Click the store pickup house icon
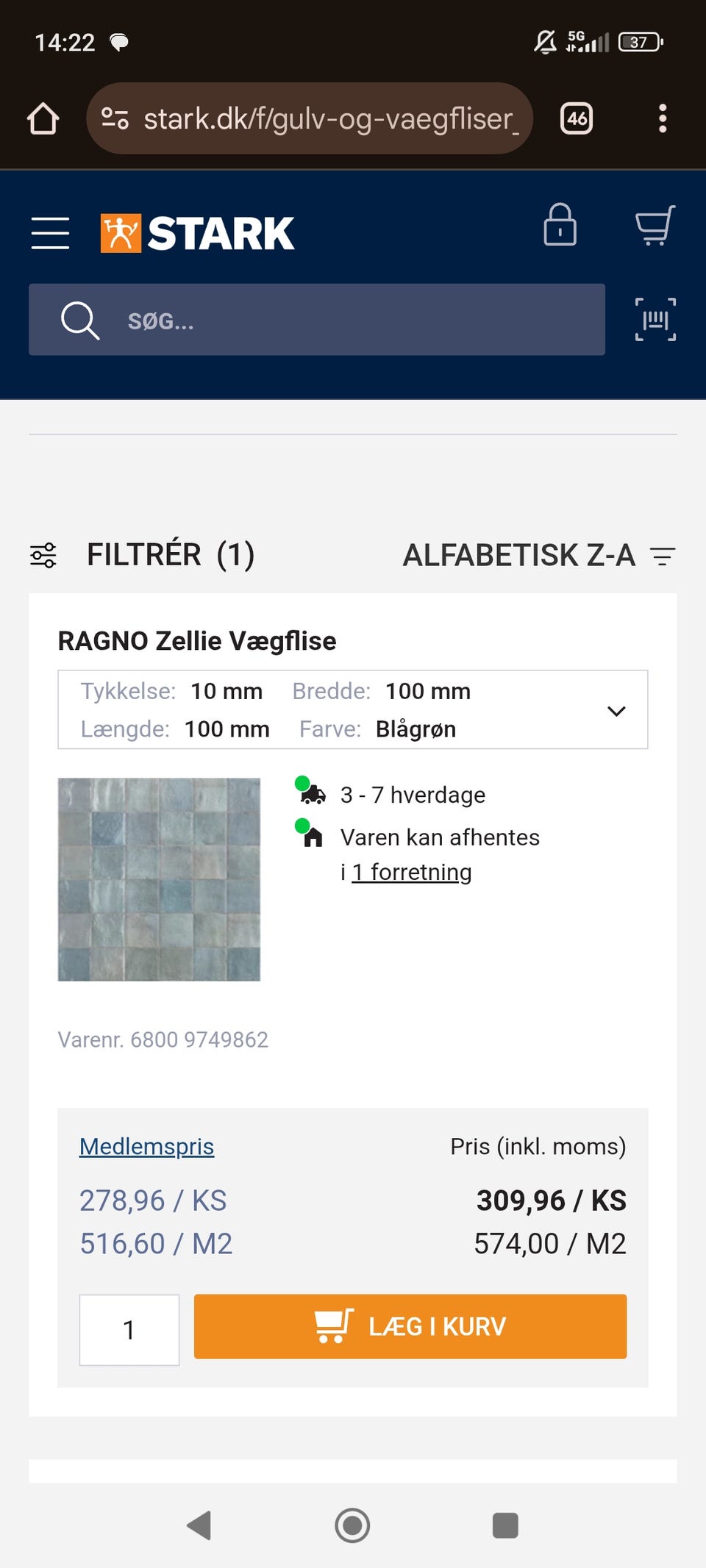This screenshot has width=706, height=1568. pyautogui.click(x=312, y=837)
